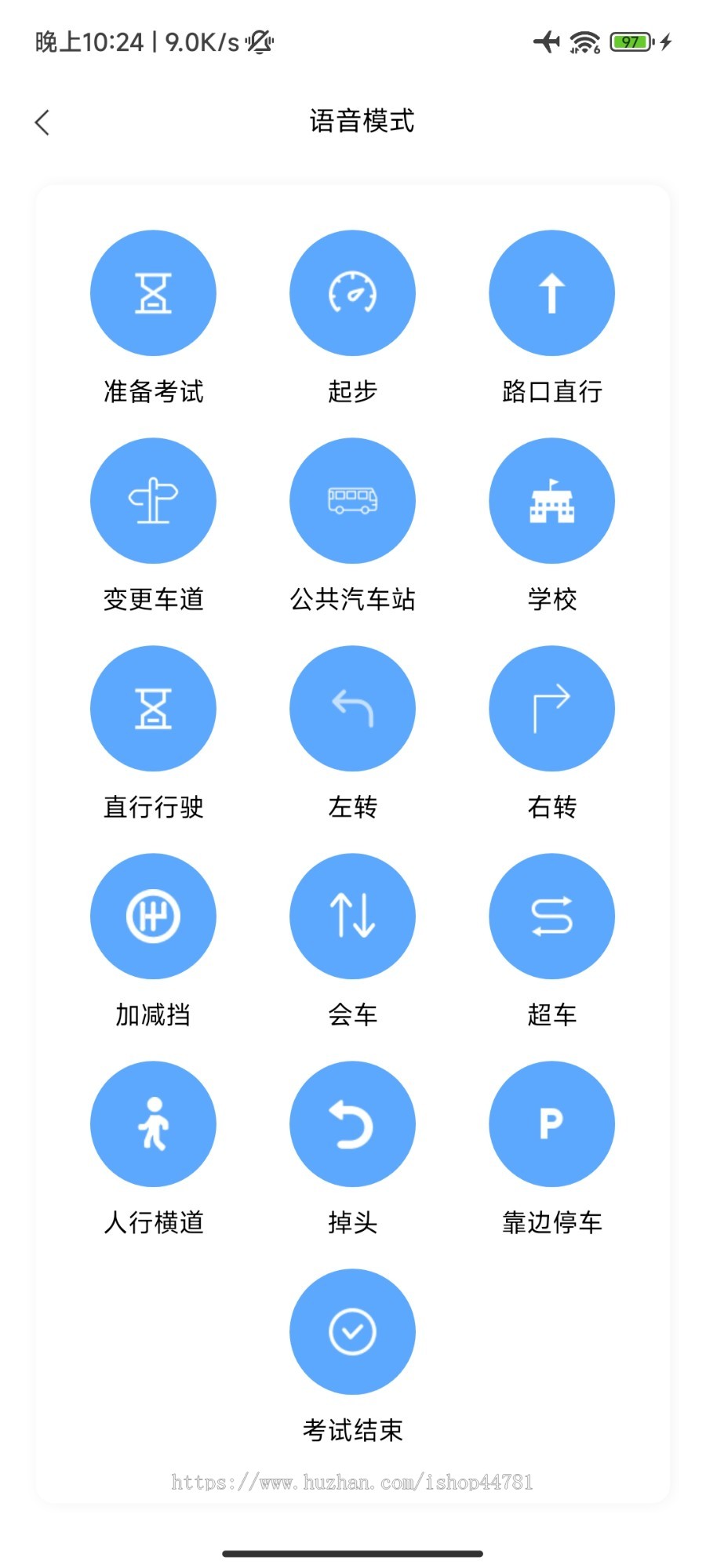
Task: Tap the 公共汽车站 bus icon
Action: [x=352, y=500]
